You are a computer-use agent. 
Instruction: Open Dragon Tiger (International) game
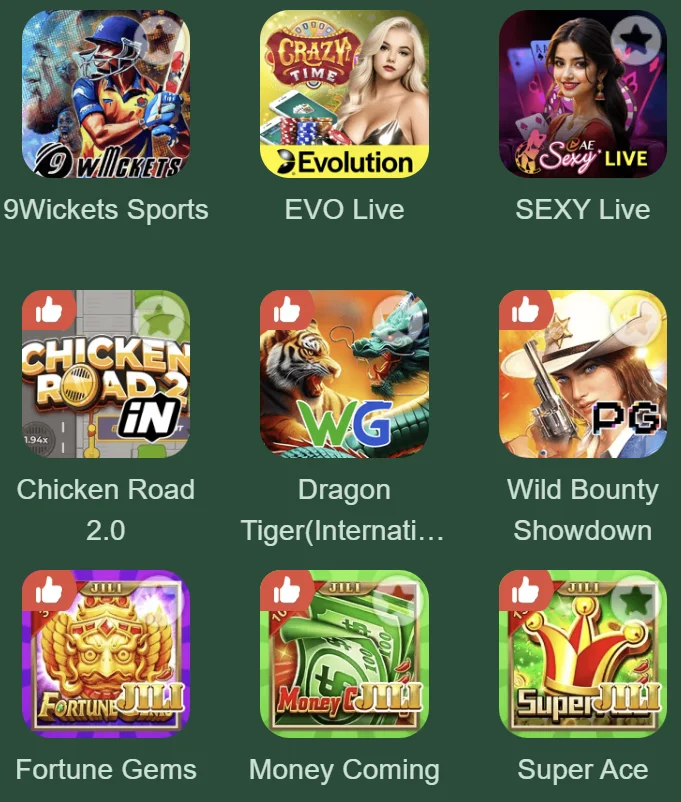344,374
